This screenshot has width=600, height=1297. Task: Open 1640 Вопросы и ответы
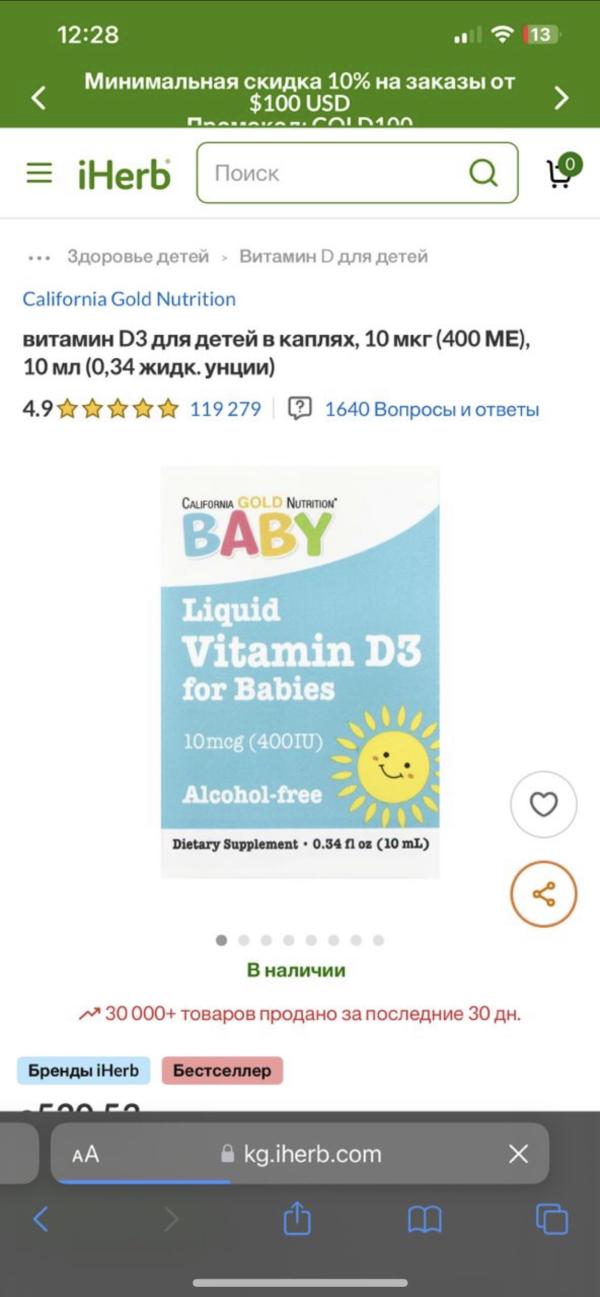(430, 409)
